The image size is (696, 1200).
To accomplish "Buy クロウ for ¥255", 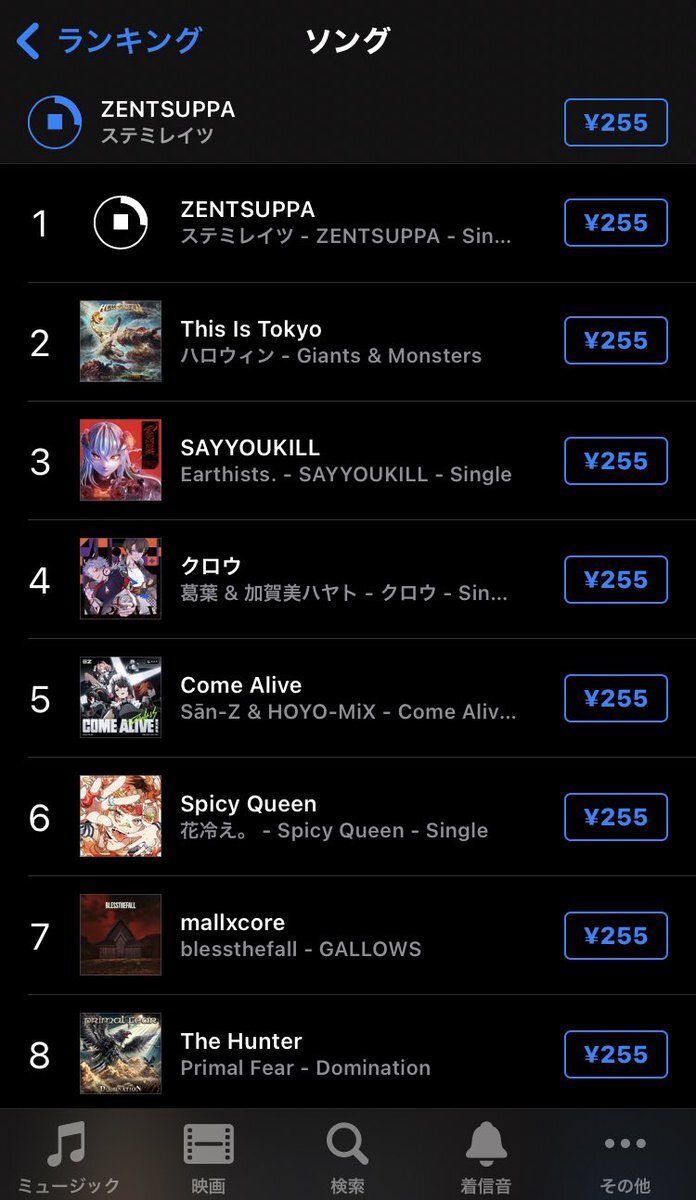I will point(616,580).
